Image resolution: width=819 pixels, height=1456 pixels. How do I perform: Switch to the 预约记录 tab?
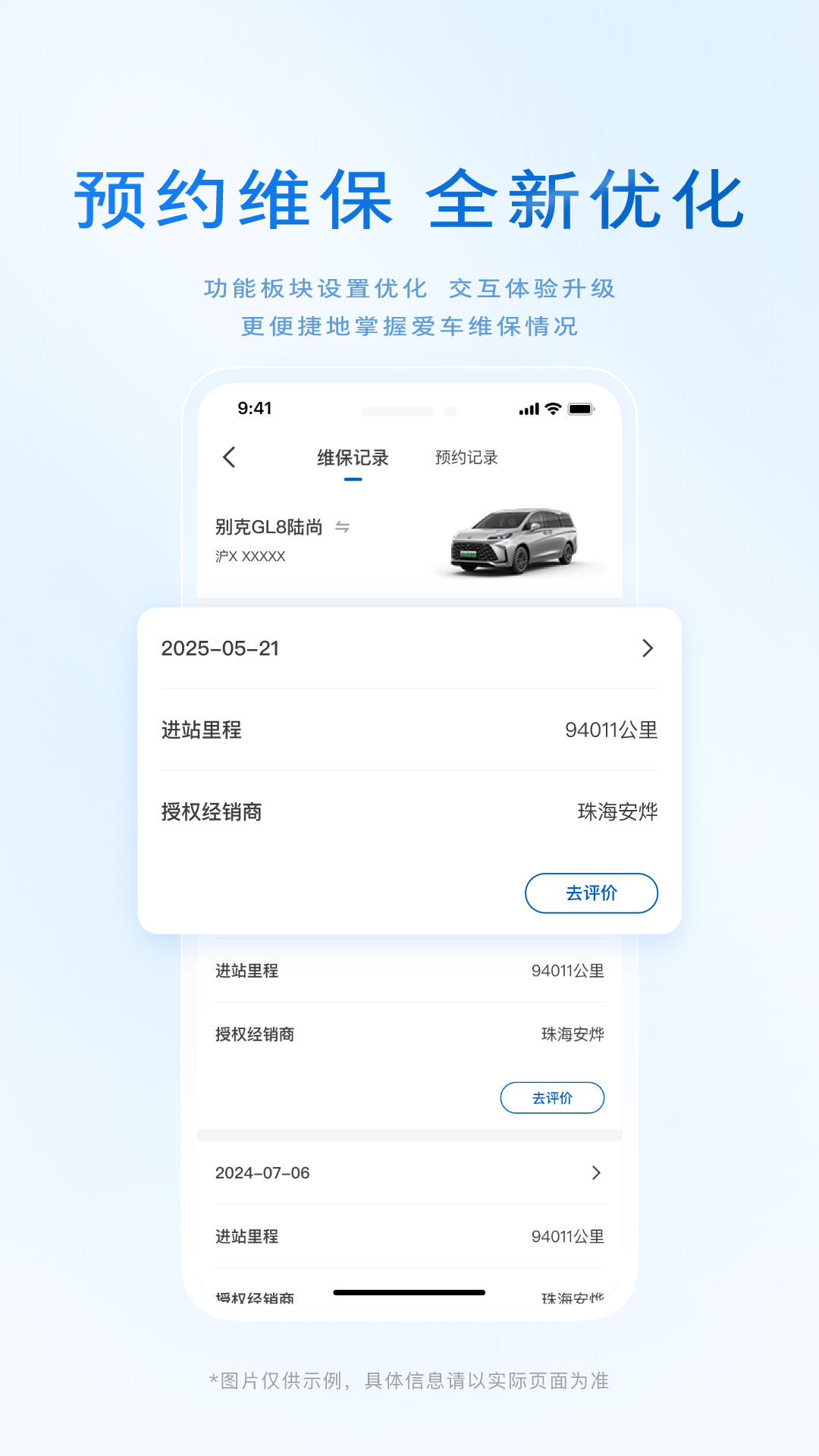coord(466,457)
